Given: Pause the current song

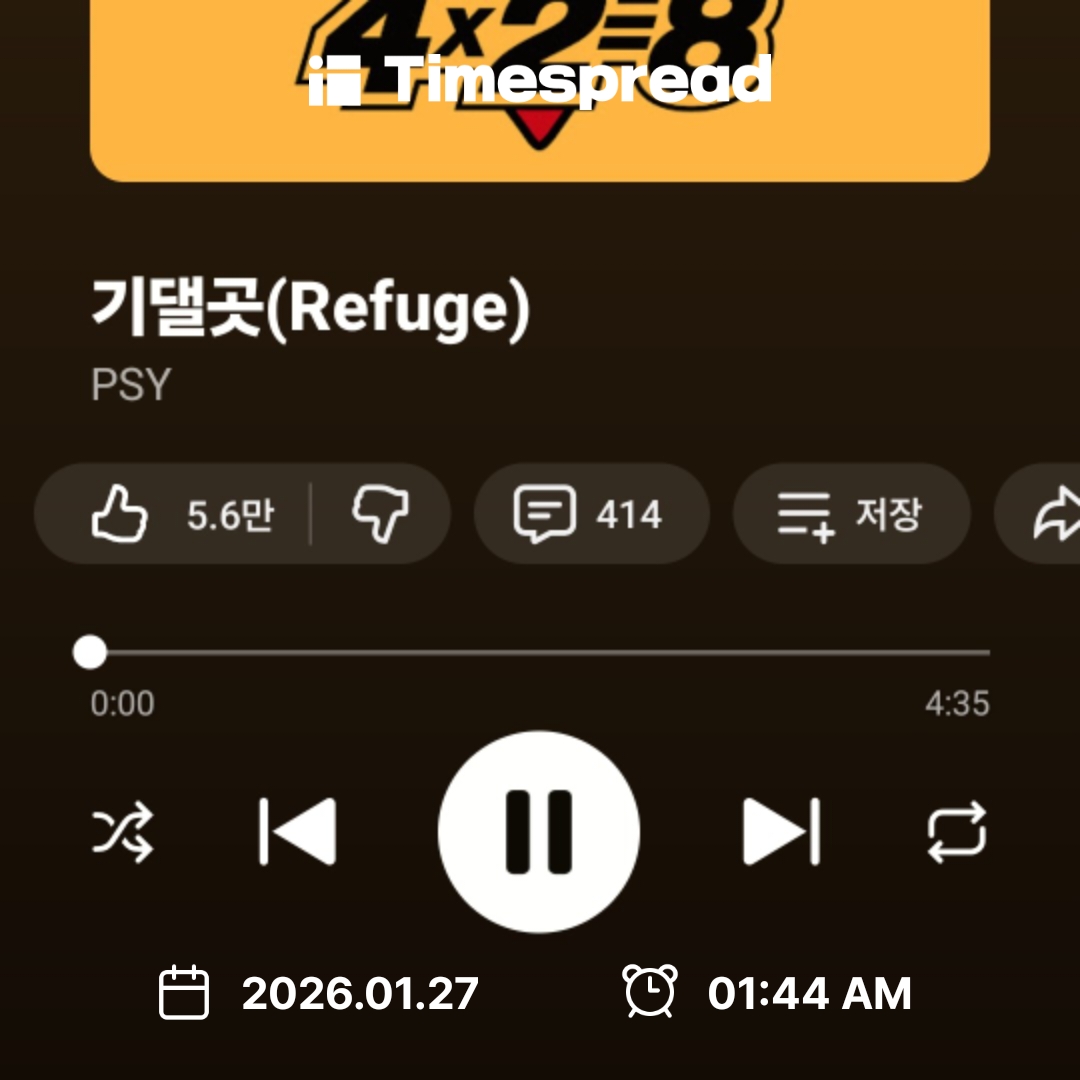Looking at the screenshot, I should (x=538, y=832).
